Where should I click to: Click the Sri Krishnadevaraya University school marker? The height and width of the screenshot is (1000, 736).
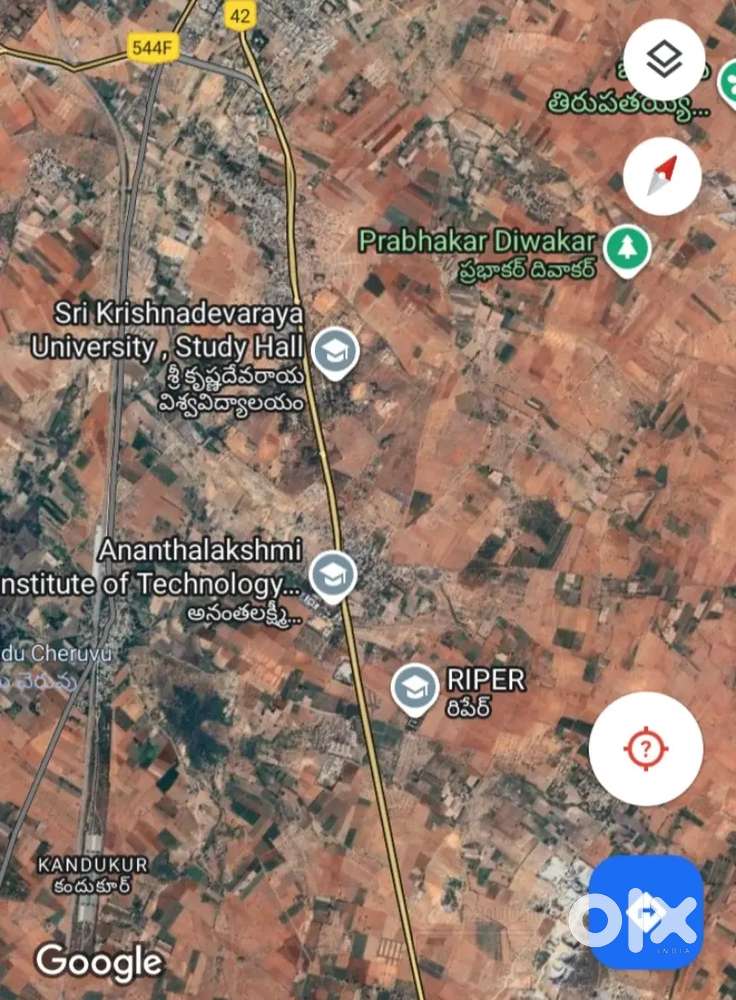(334, 351)
